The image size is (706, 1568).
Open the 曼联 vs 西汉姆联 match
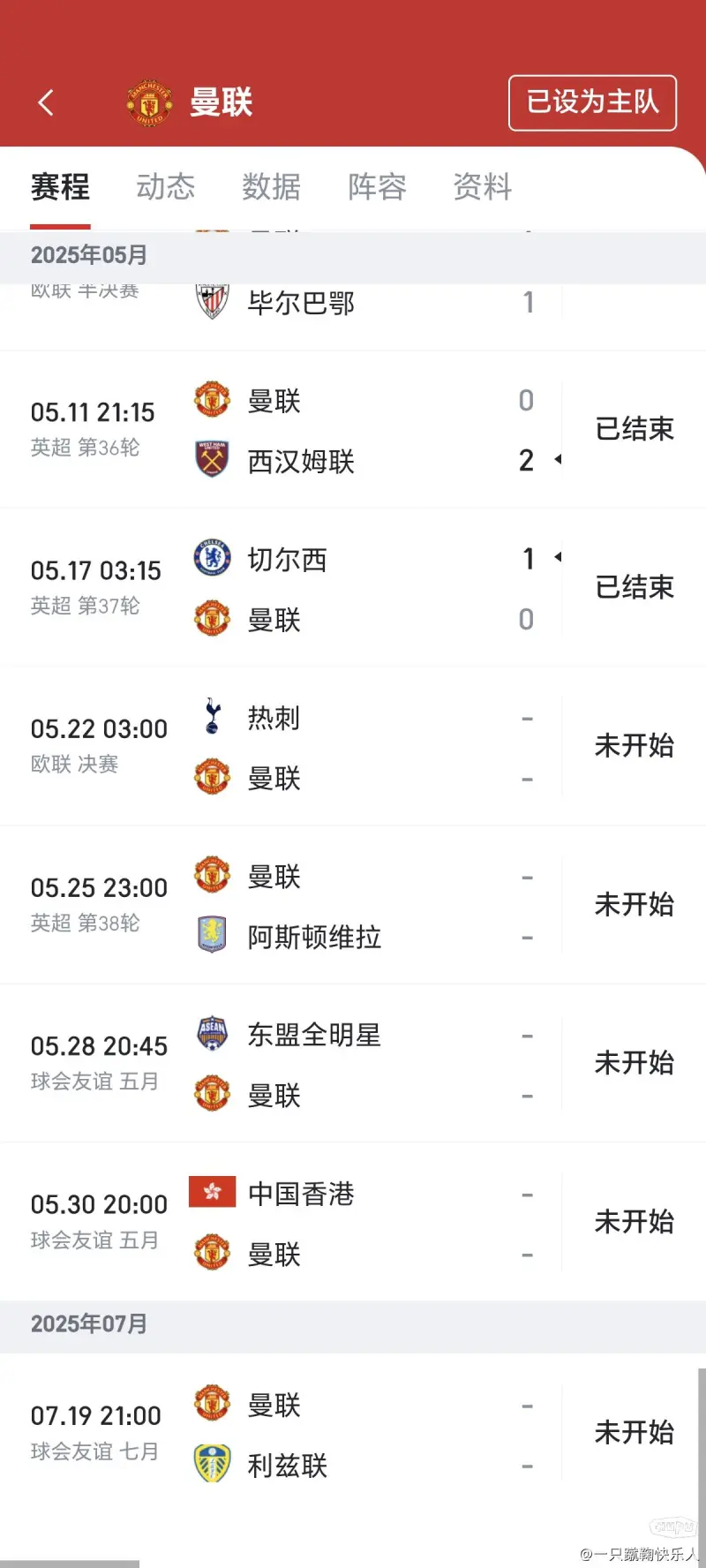click(353, 430)
